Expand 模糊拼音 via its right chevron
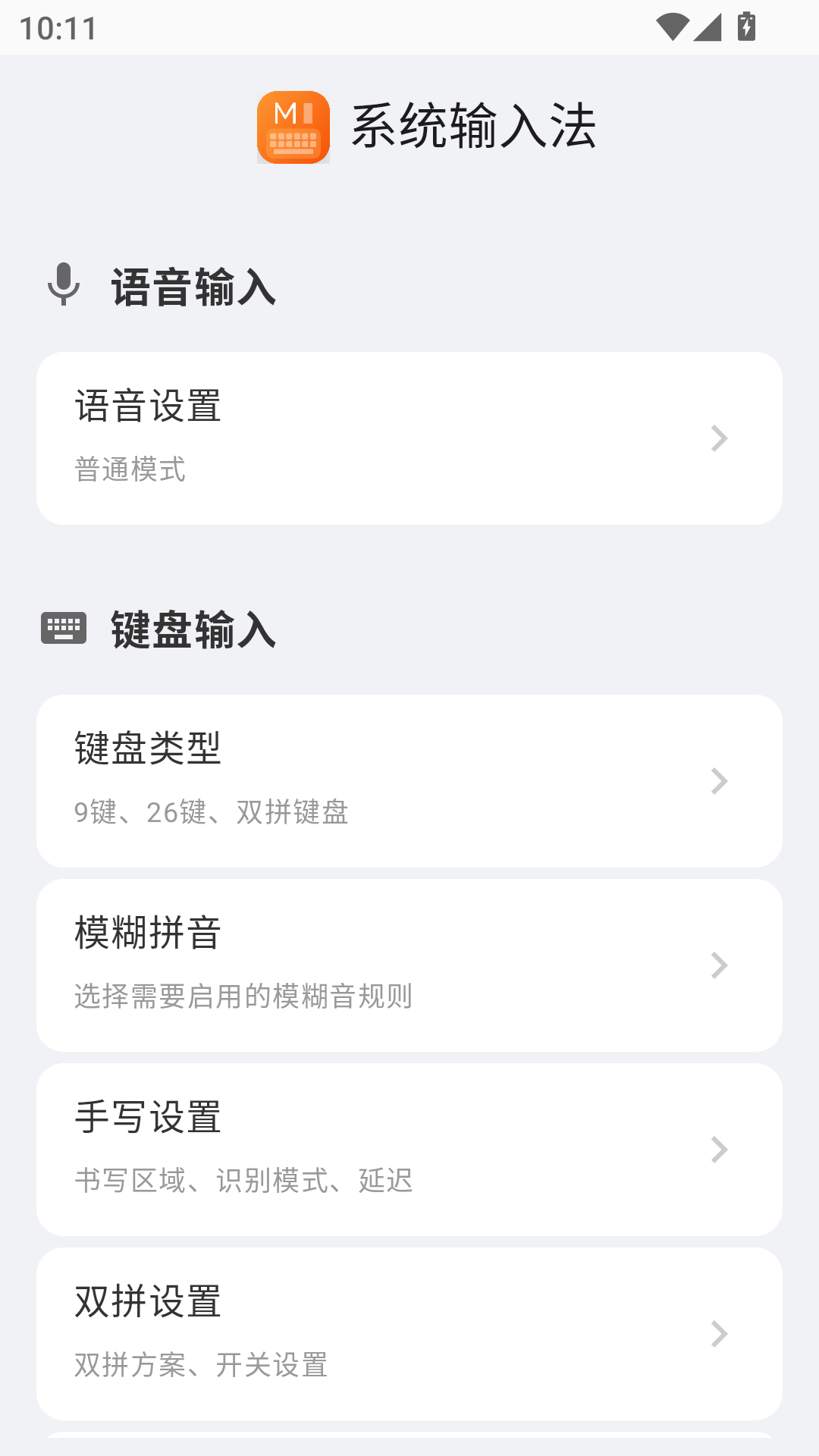The image size is (819, 1456). click(x=717, y=965)
